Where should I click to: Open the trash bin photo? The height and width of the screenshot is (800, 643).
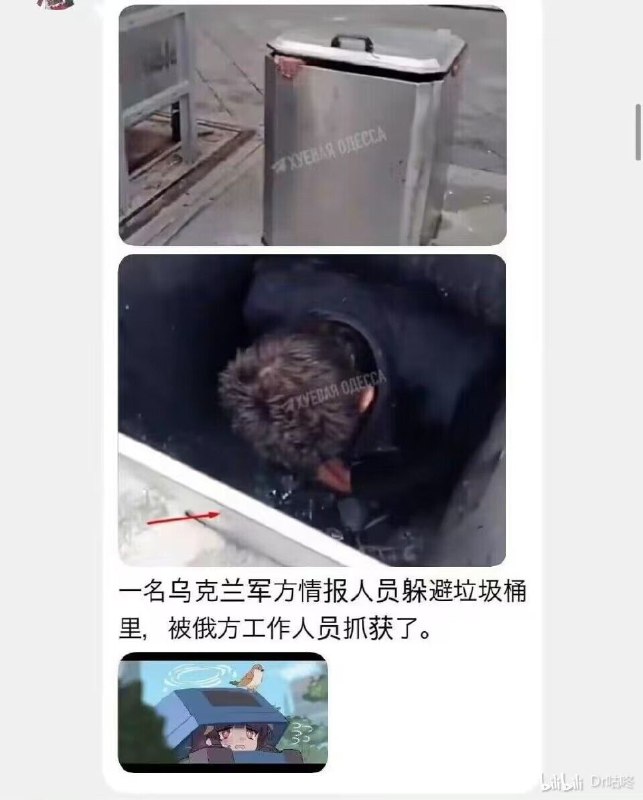coord(312,125)
